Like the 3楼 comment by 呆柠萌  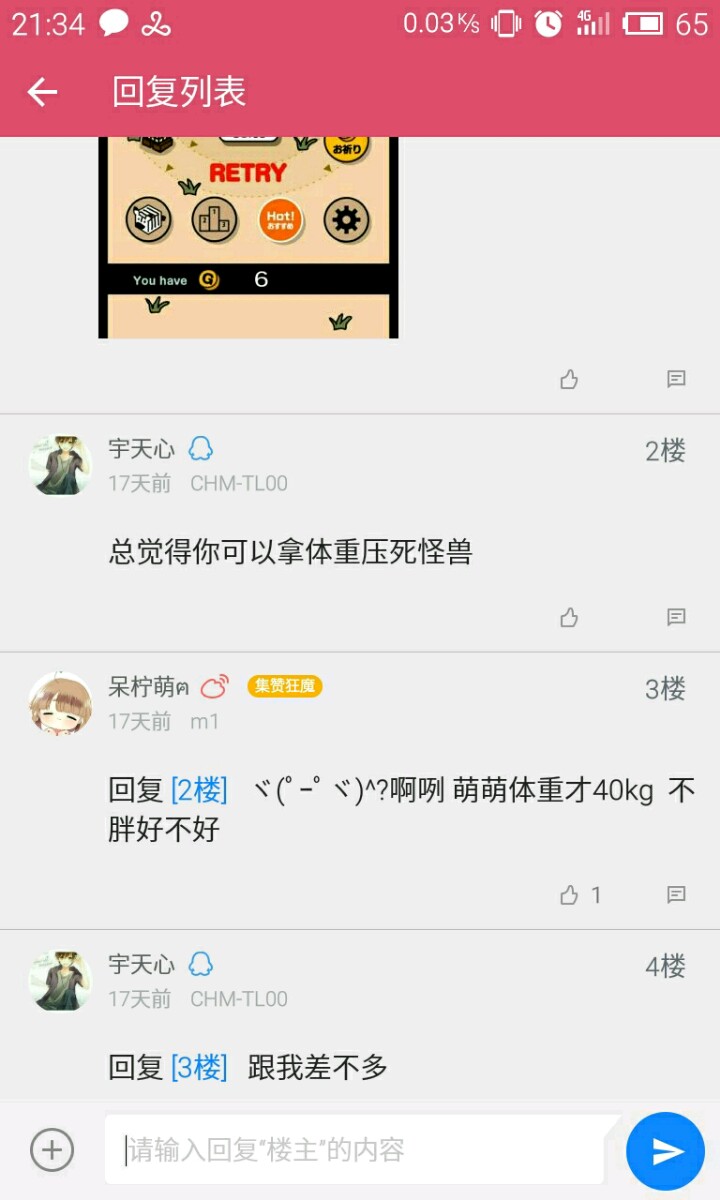tap(570, 894)
